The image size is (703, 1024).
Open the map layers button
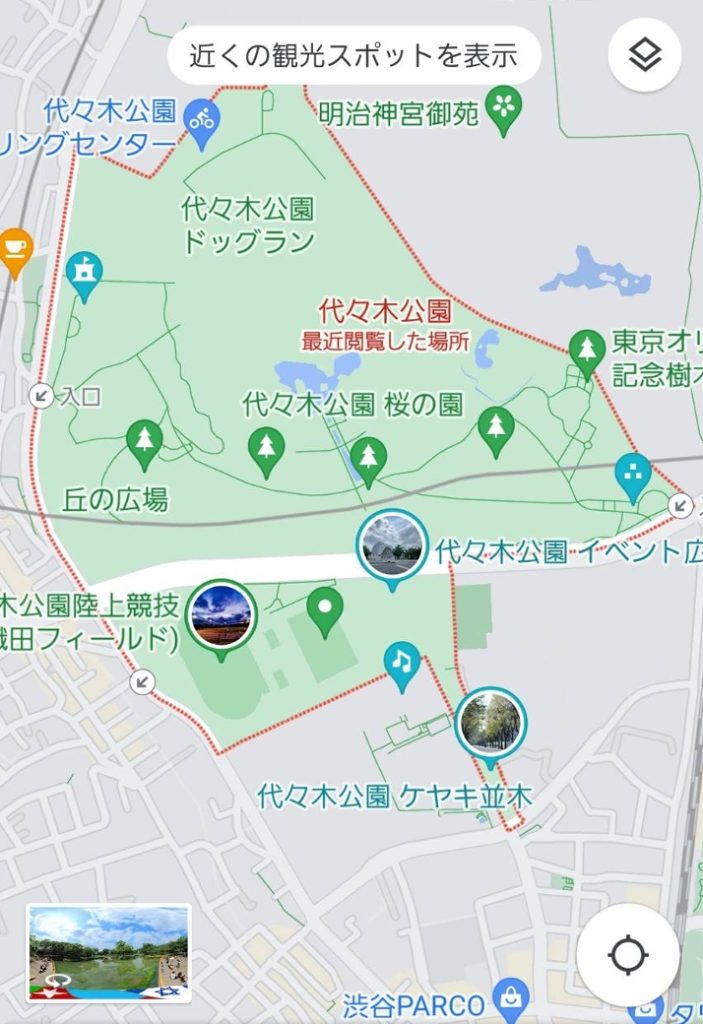645,55
